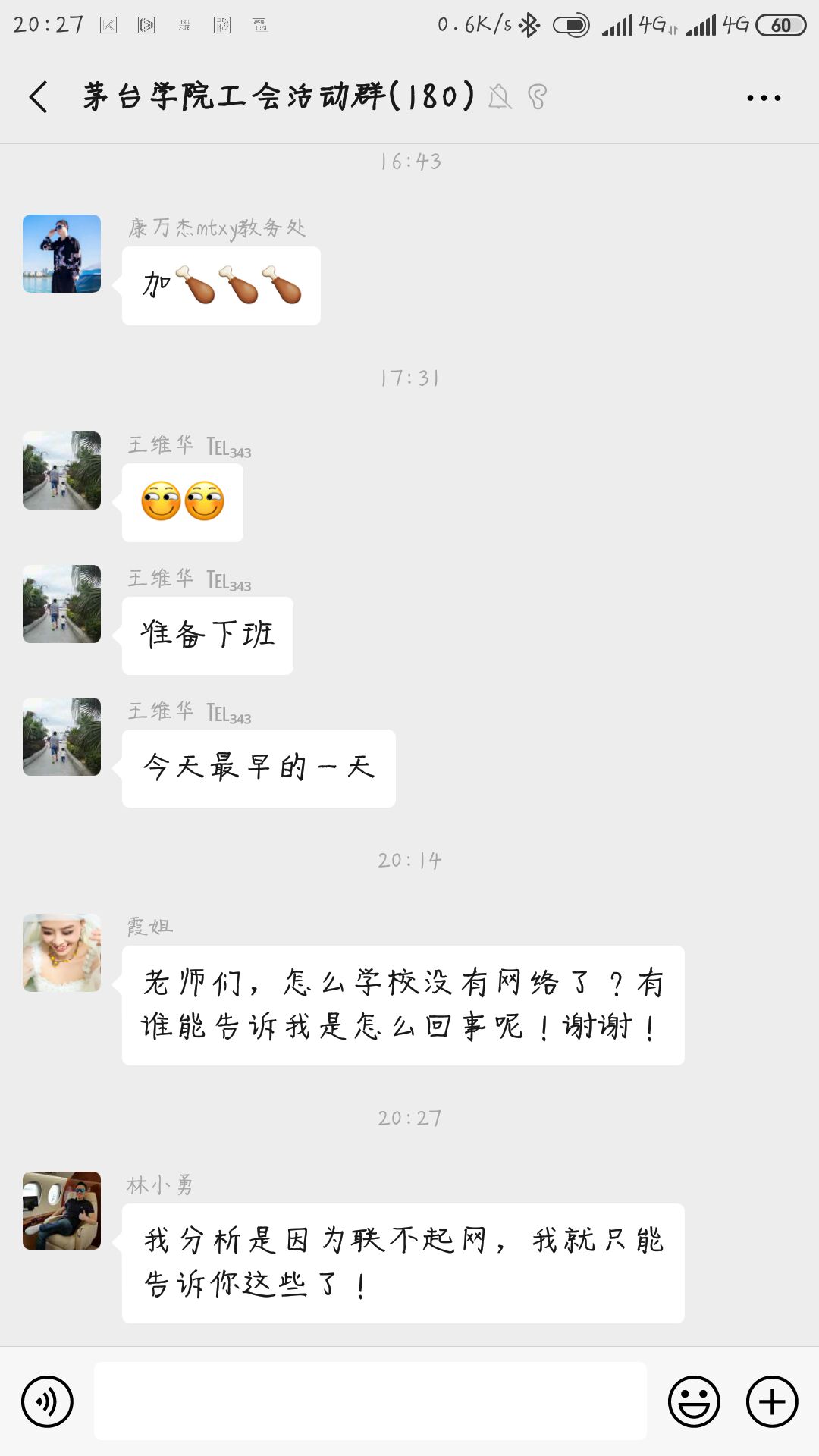Go back from the group chat

[39, 97]
